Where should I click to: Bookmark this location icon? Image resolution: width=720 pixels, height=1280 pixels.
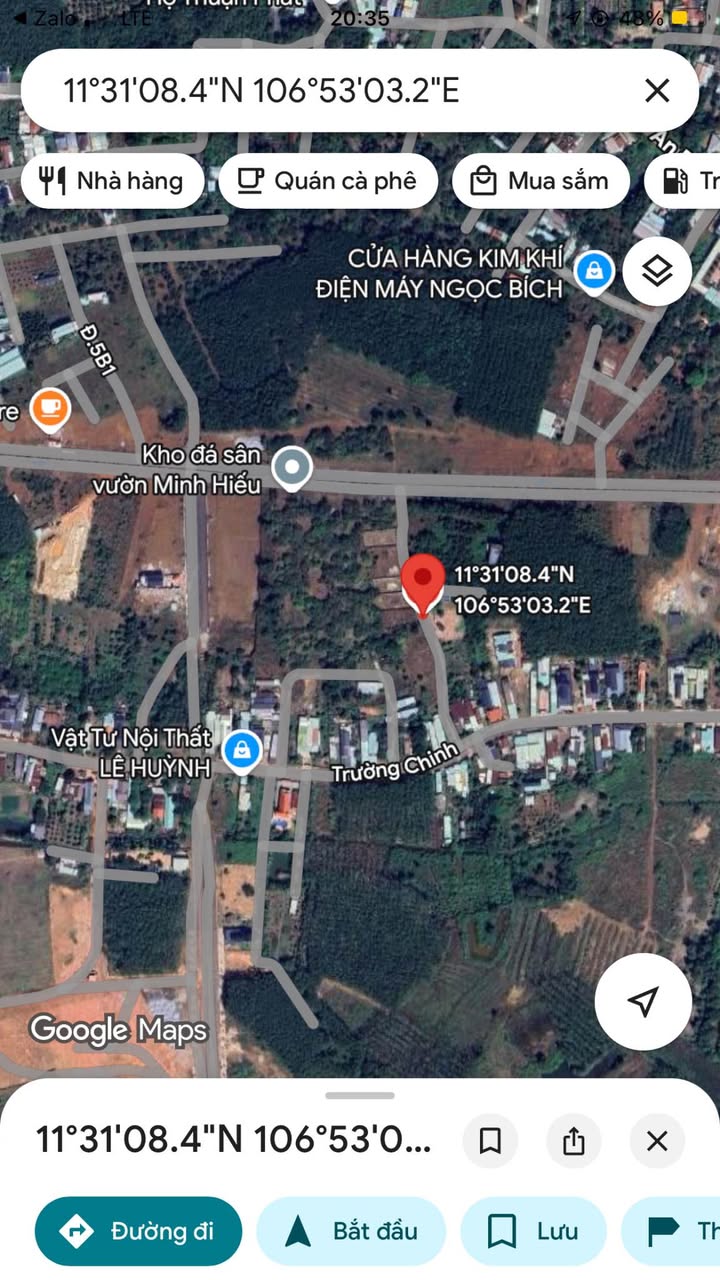490,1141
